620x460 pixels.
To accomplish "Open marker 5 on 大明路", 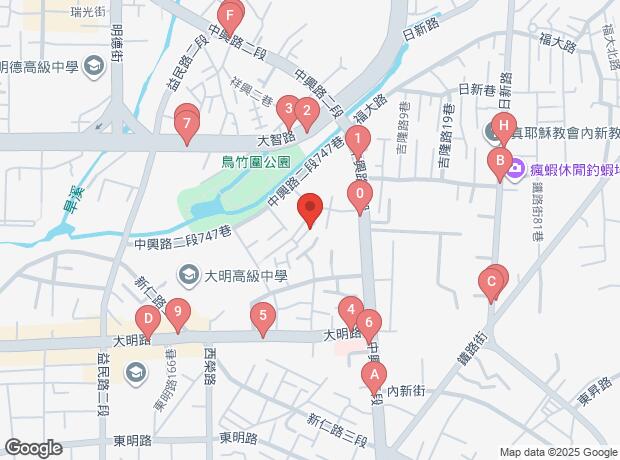I will point(263,318).
